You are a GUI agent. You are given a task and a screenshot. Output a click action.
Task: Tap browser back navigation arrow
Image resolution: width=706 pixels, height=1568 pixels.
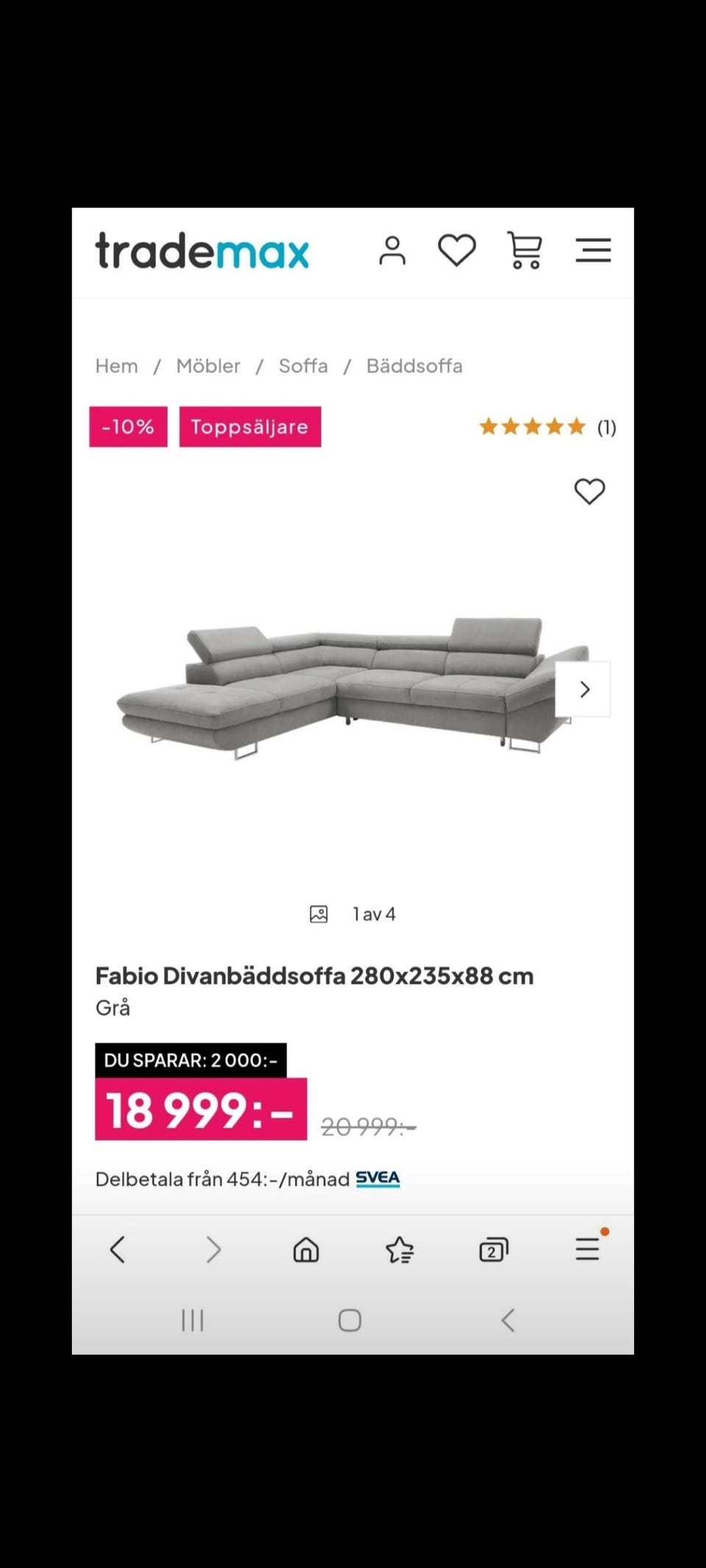point(118,1249)
